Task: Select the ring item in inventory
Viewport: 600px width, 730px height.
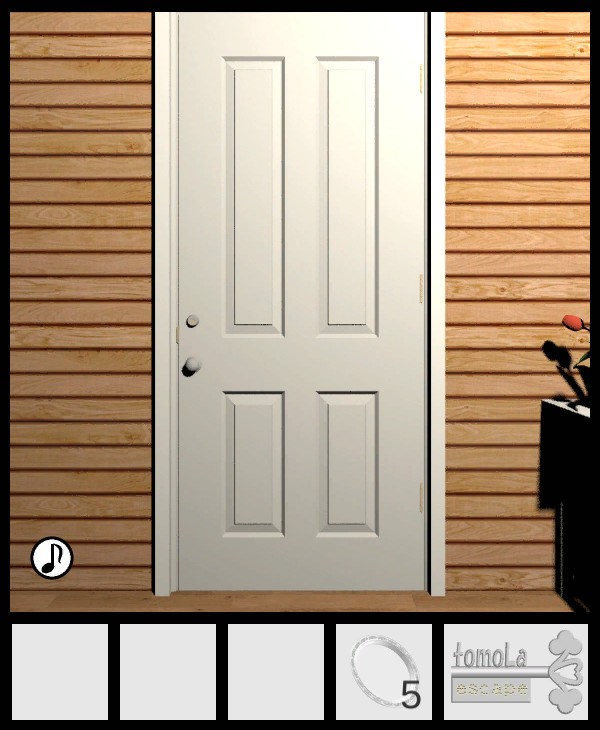Action: [382, 671]
